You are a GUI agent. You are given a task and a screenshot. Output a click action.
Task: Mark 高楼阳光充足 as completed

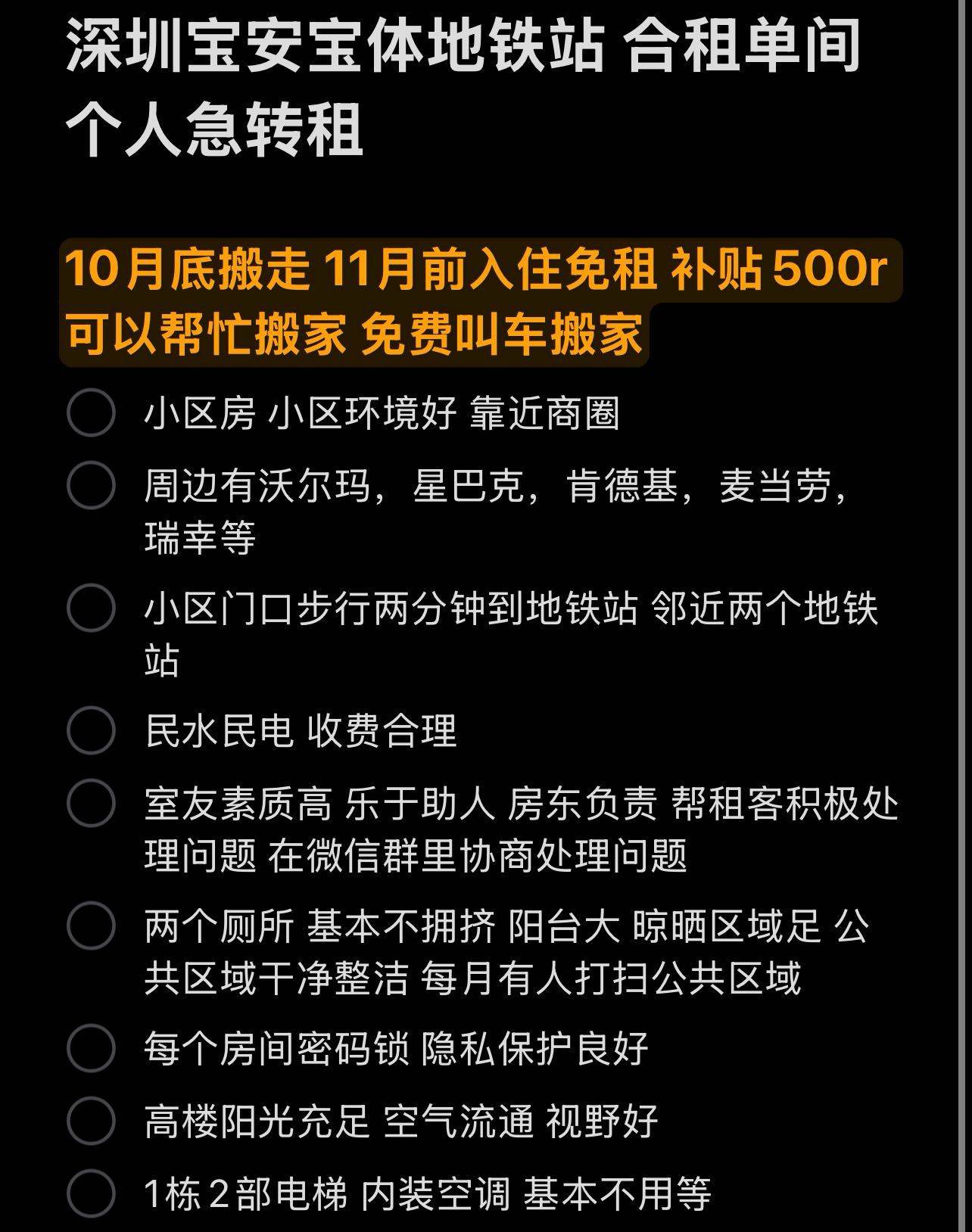click(91, 1121)
